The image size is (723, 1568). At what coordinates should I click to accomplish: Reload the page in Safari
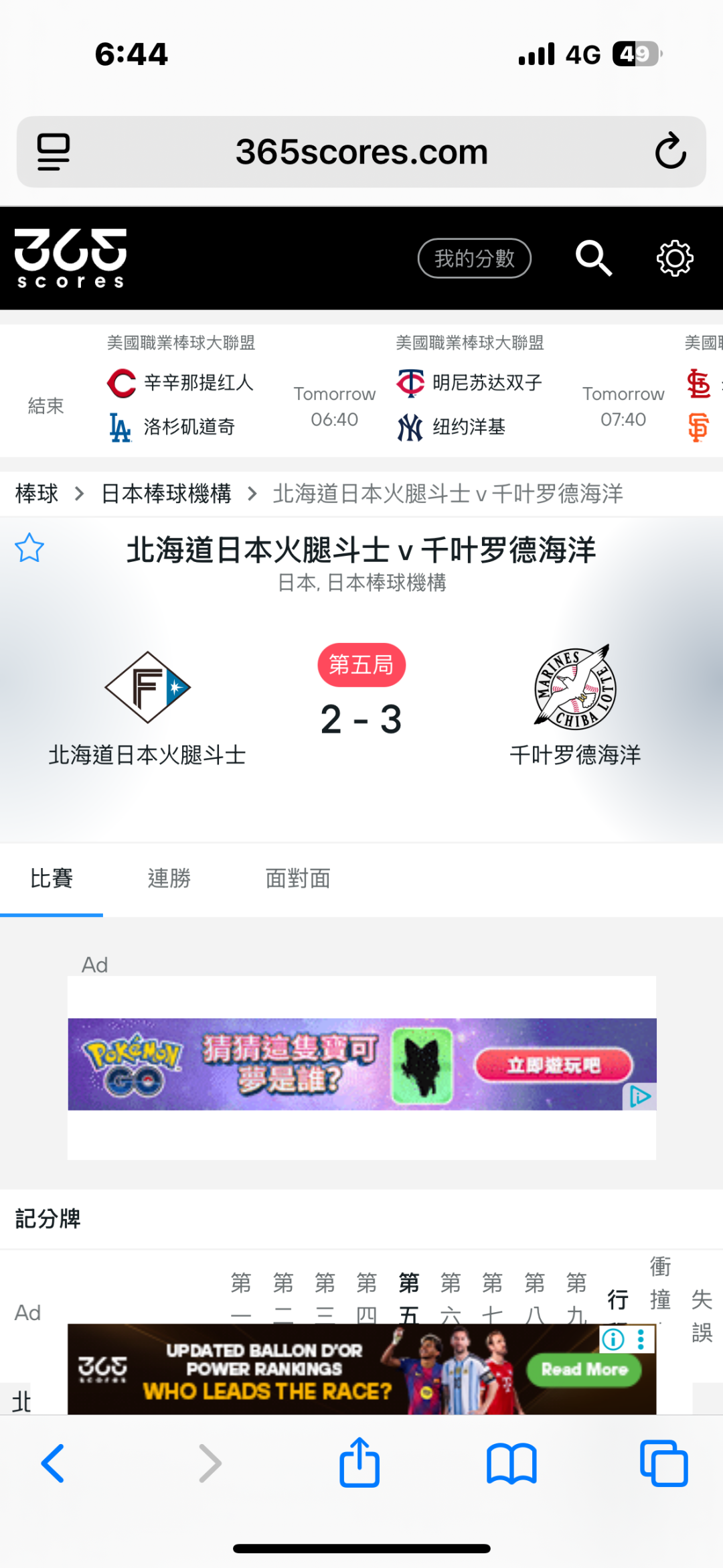point(670,151)
